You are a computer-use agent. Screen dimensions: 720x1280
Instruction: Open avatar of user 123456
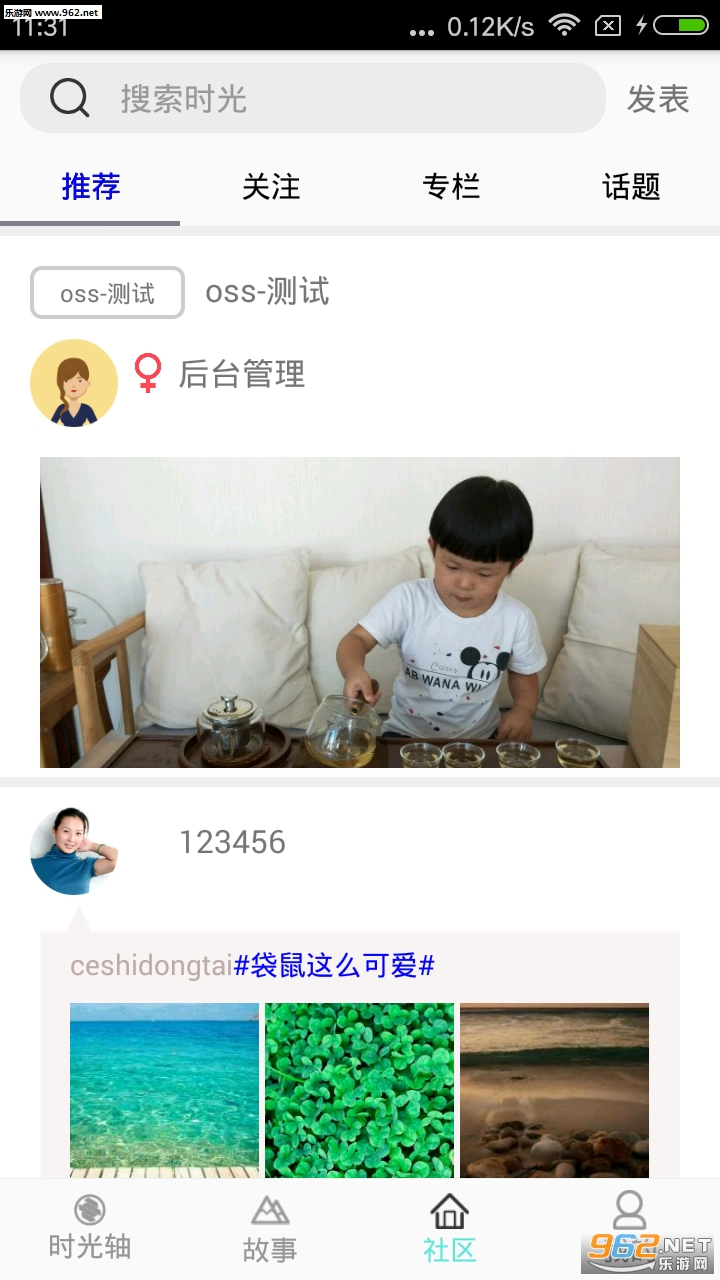coord(74,851)
